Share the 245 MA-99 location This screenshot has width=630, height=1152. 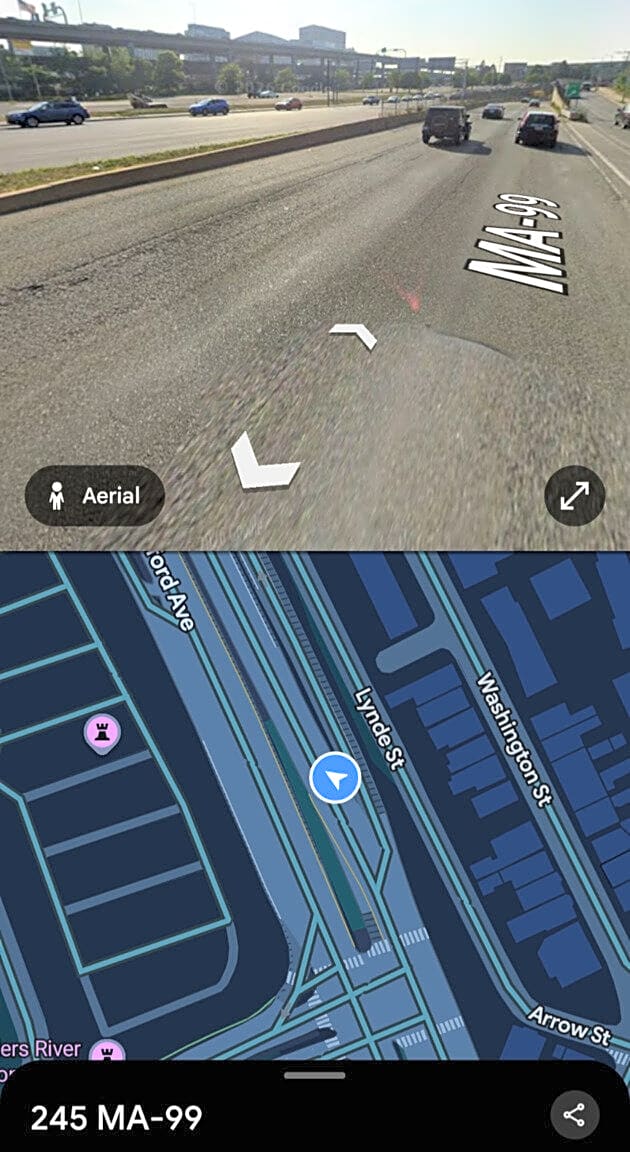click(574, 1115)
